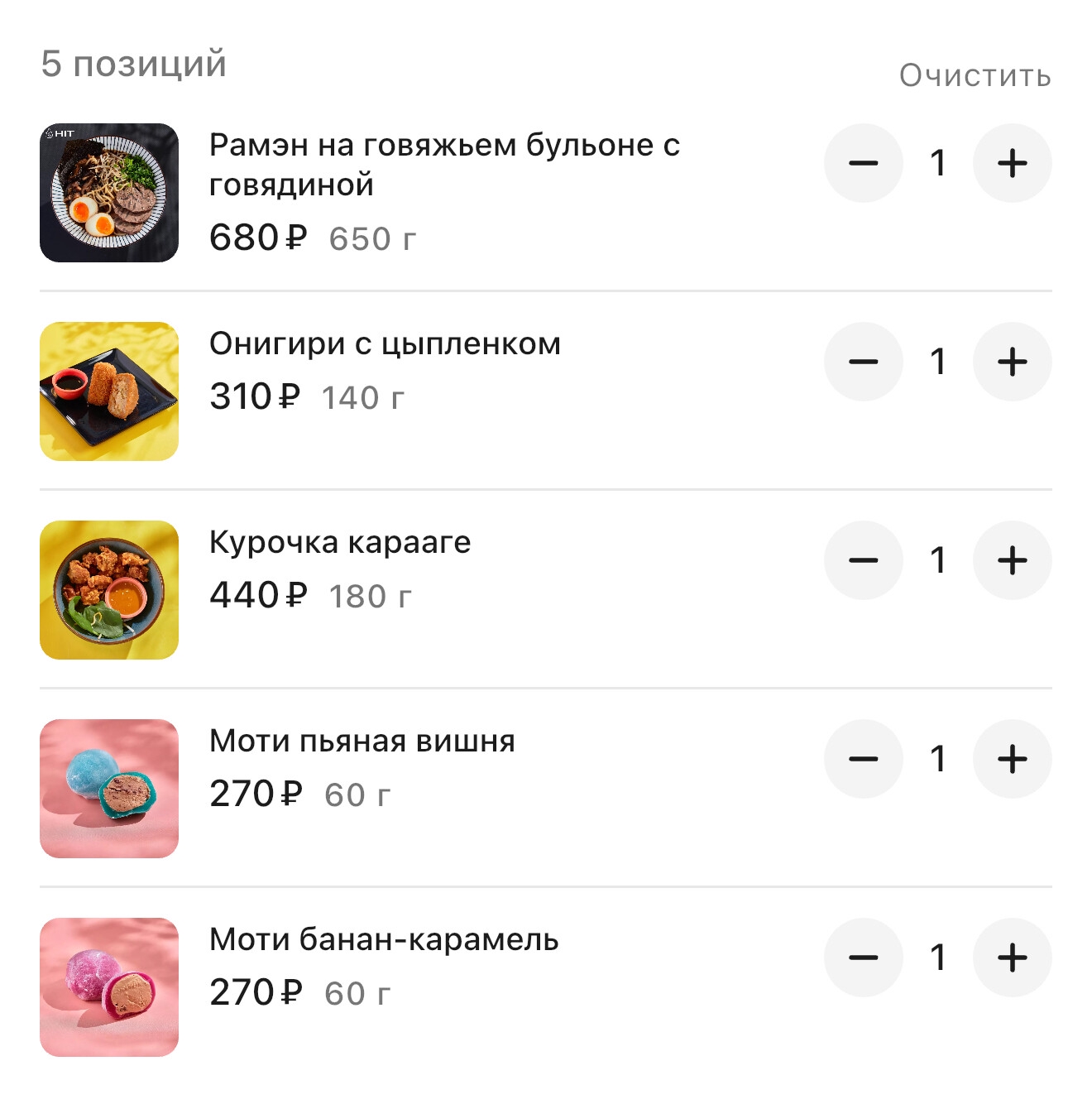The image size is (1092, 1109).
Task: Add another Моти банан-карамель
Action: [1012, 958]
